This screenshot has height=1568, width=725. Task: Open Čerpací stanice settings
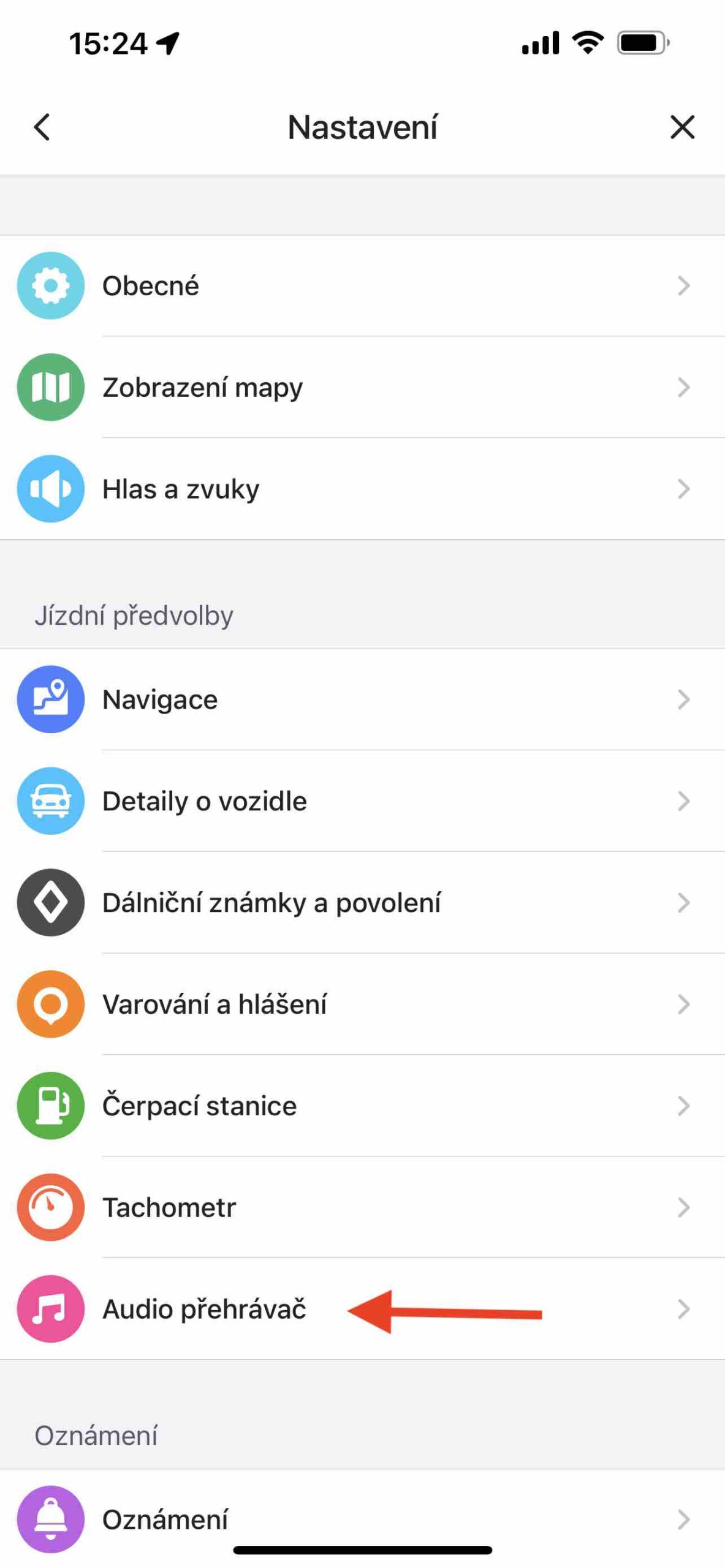click(x=362, y=1106)
